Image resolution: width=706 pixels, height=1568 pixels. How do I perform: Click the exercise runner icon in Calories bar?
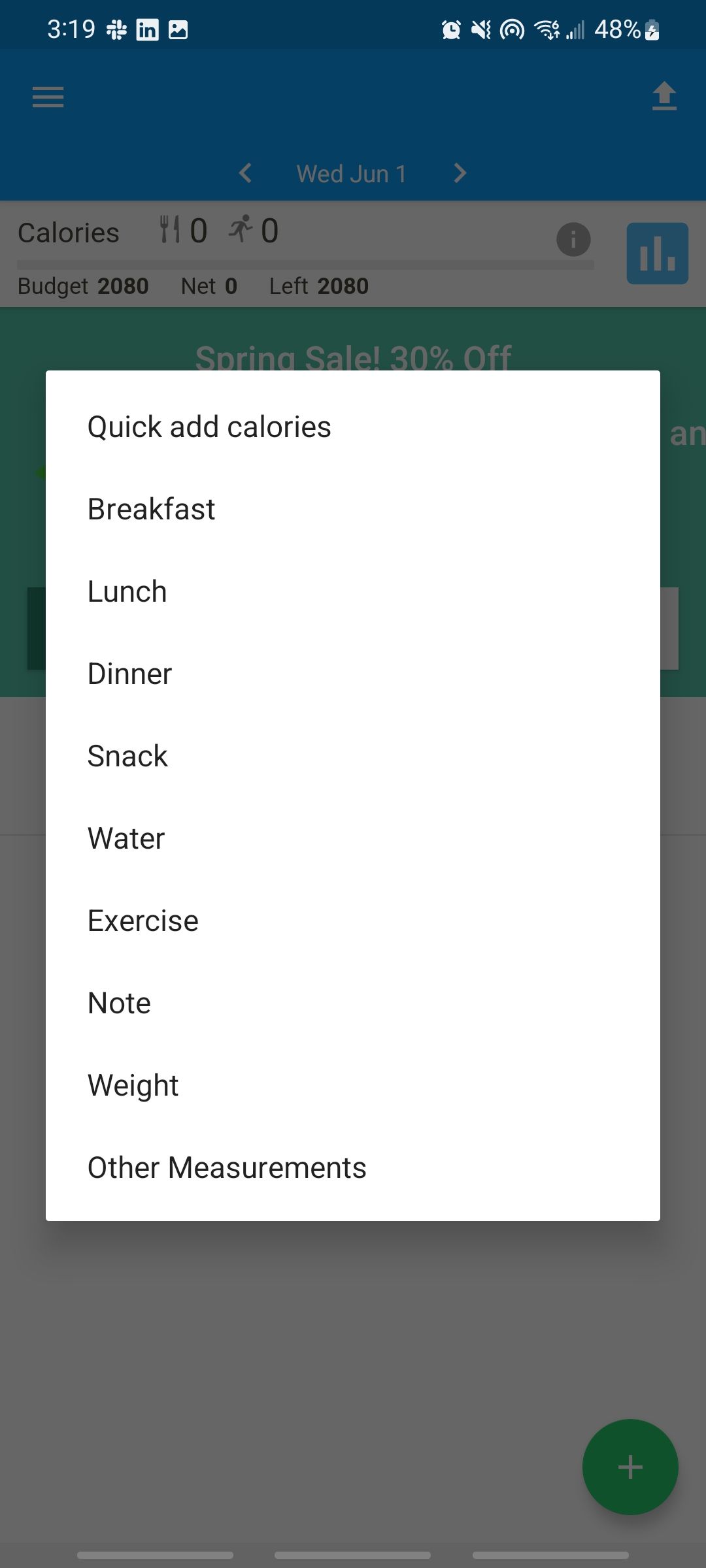[x=242, y=230]
